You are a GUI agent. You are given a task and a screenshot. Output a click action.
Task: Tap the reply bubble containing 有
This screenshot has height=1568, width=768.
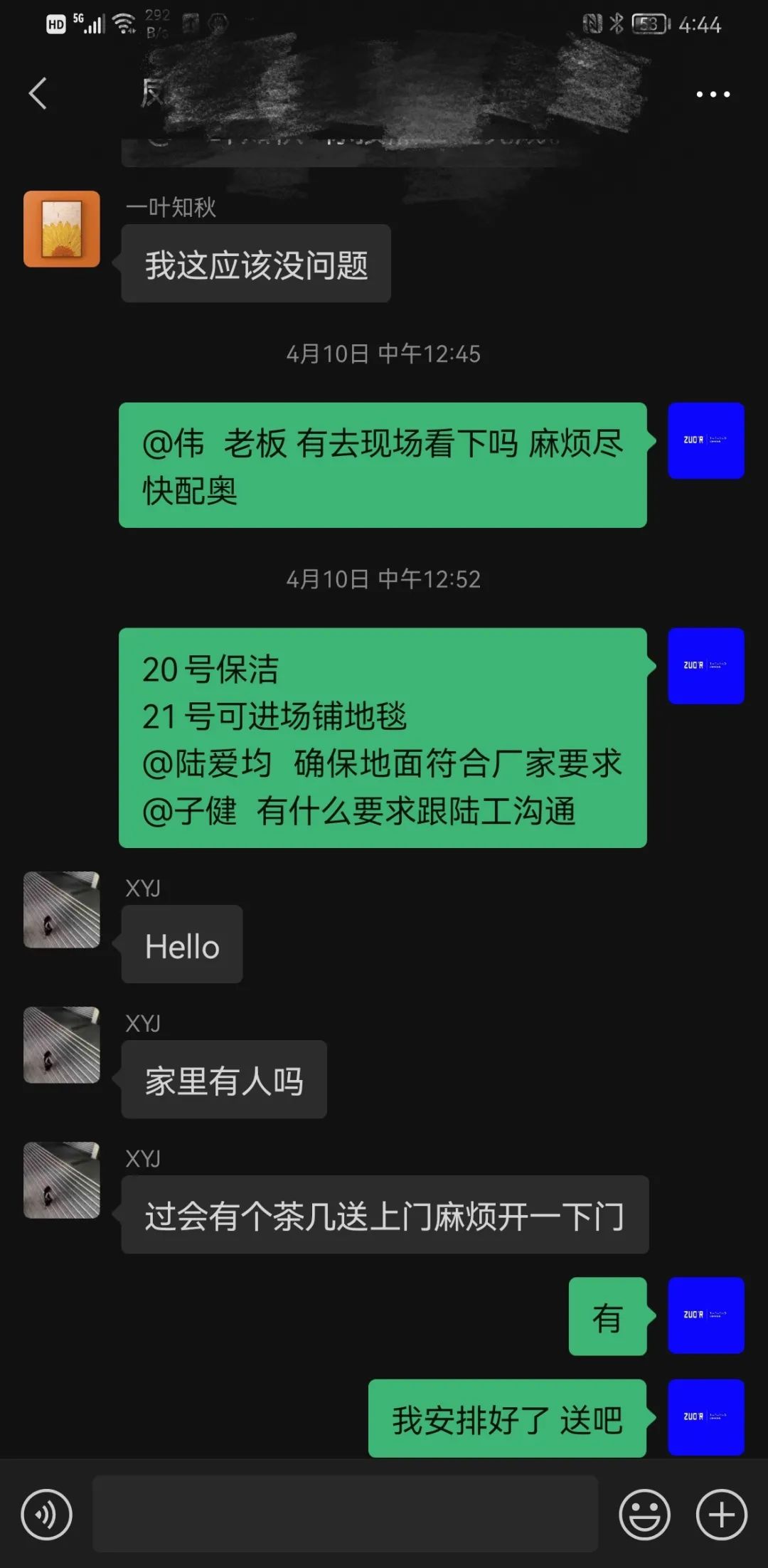[607, 1315]
